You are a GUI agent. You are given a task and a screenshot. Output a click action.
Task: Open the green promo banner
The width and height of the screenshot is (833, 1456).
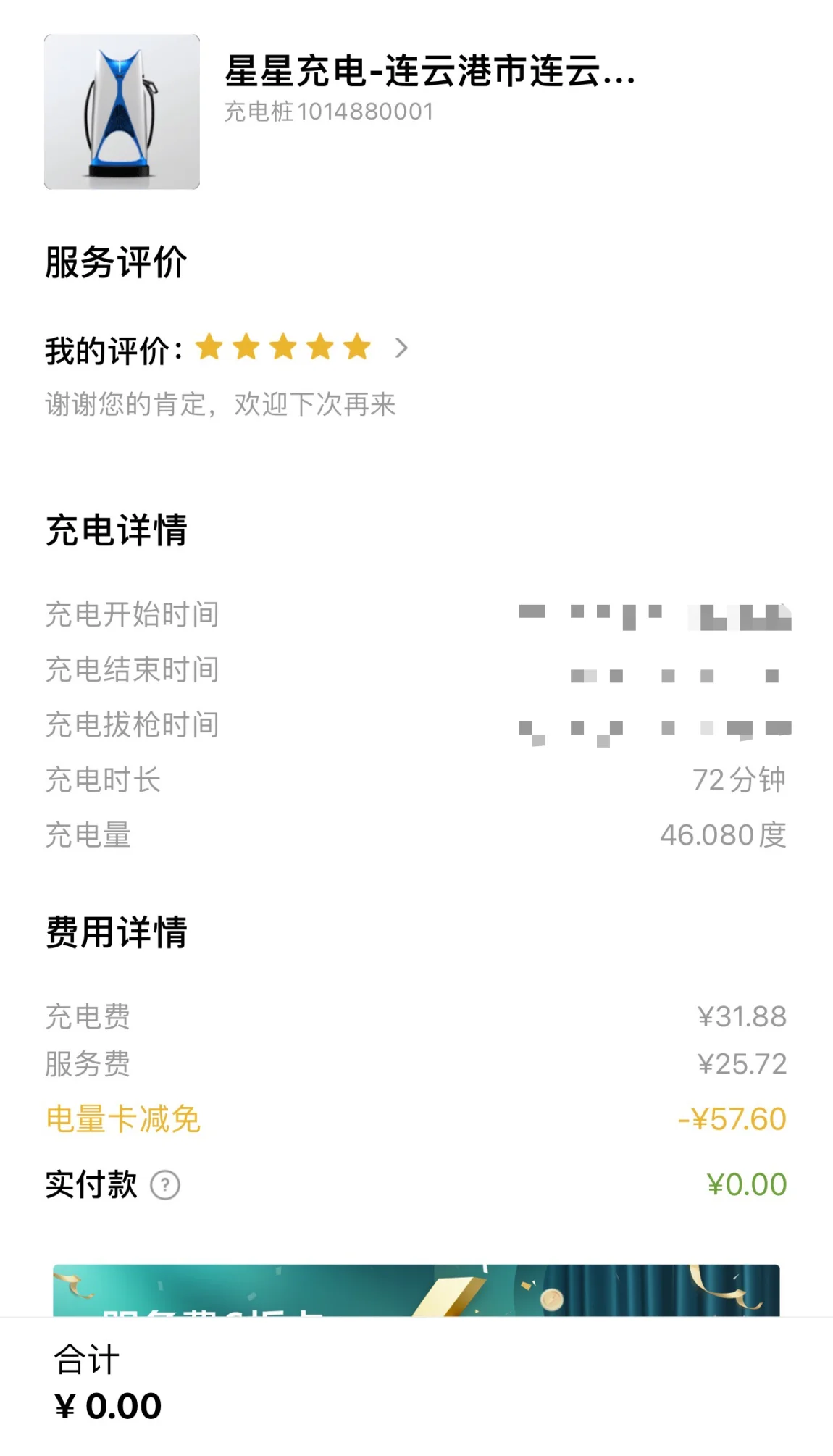pos(416,1290)
